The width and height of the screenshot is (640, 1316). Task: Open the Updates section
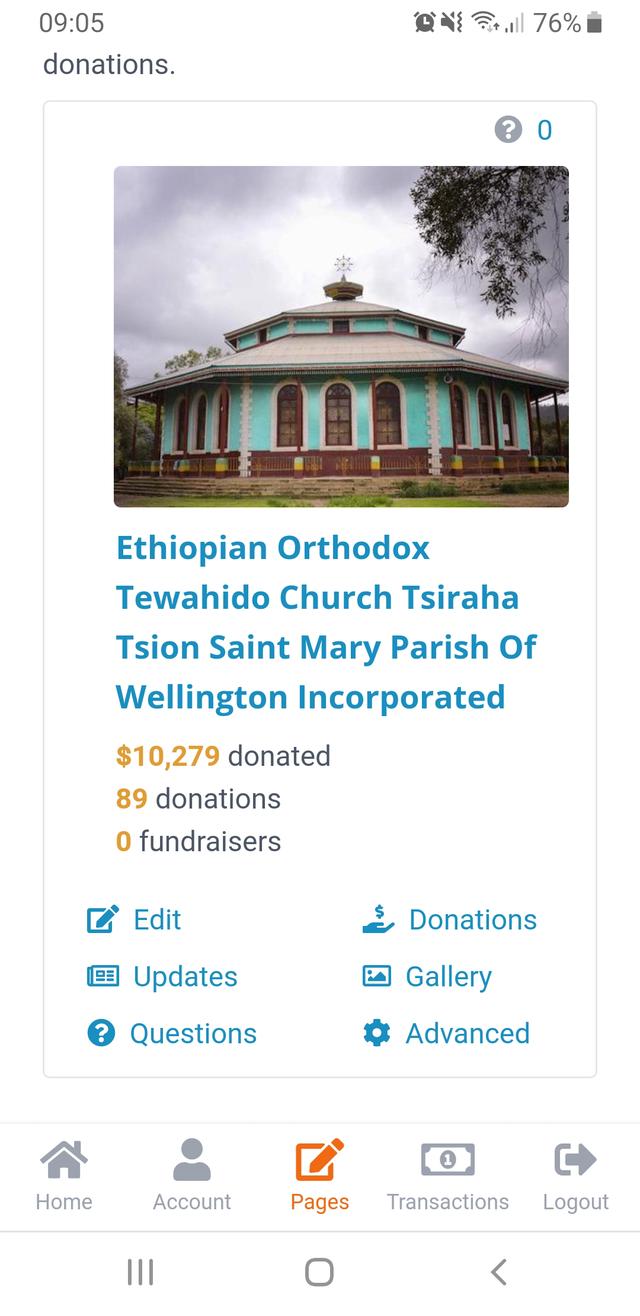[163, 977]
